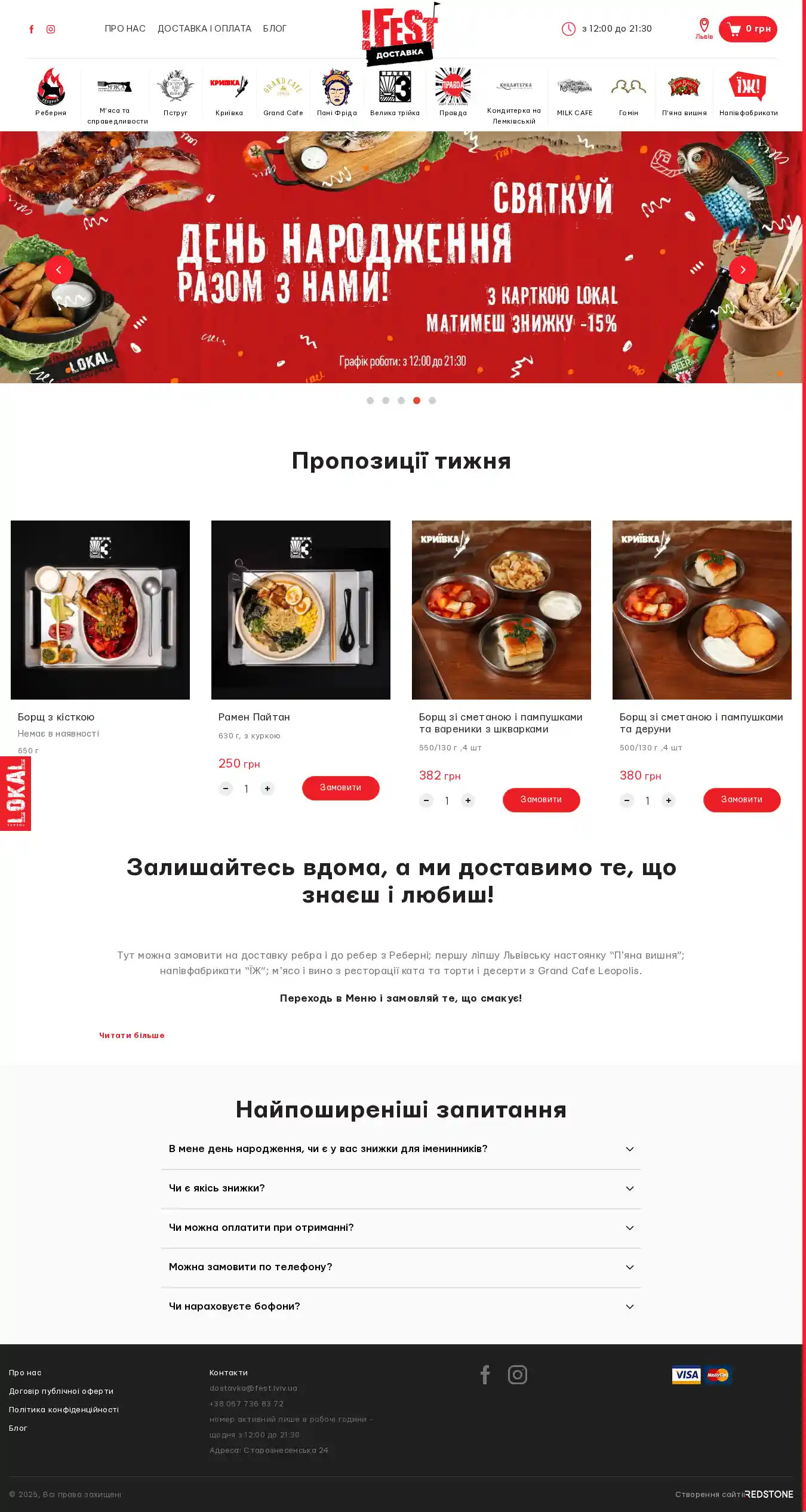Viewport: 806px width, 1512px height.
Task: Open the Facebook icon in the header
Action: click(32, 29)
